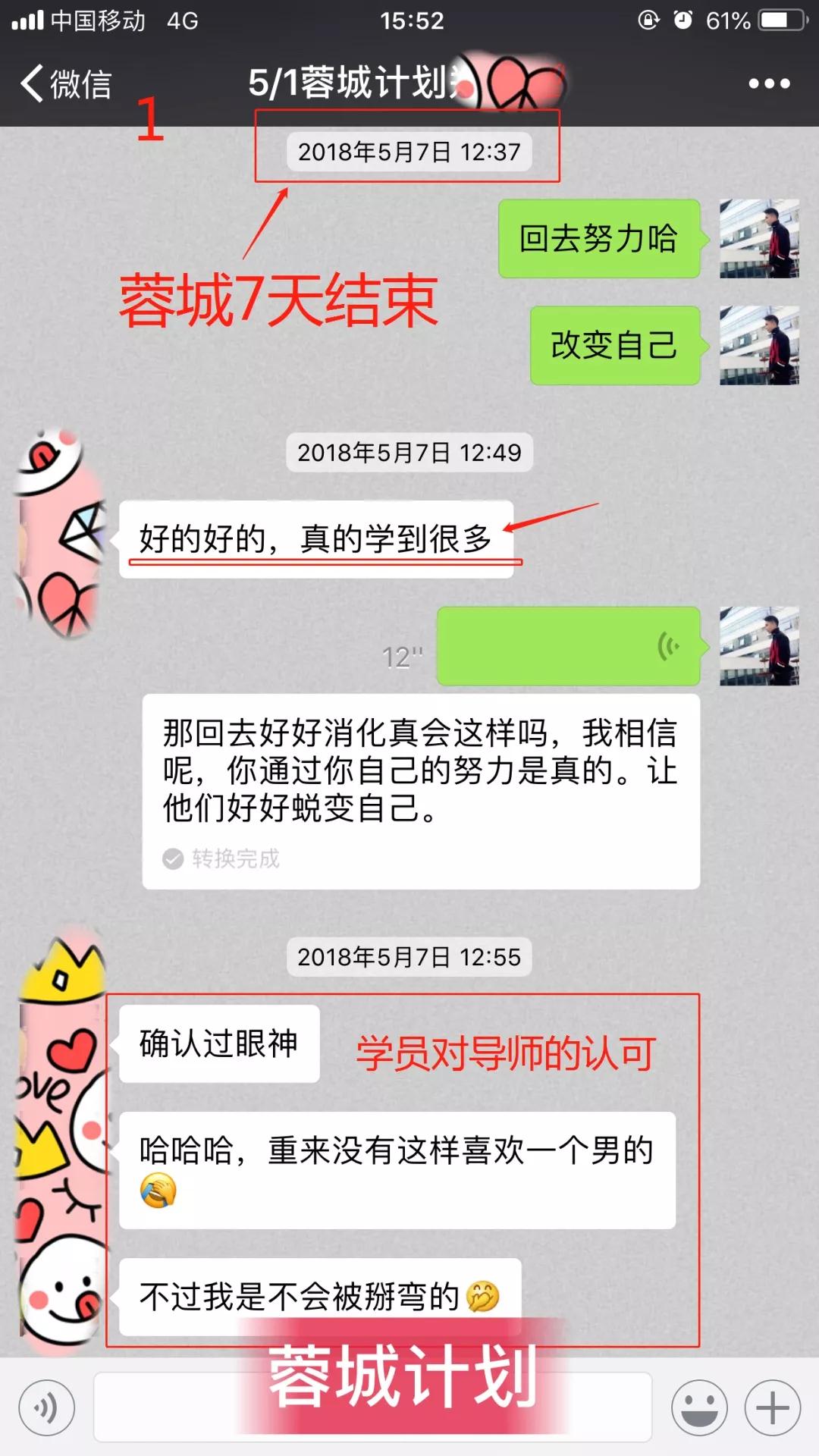Go back to the WeChat chat list
Screen dimensions: 819x1456
coord(67,83)
